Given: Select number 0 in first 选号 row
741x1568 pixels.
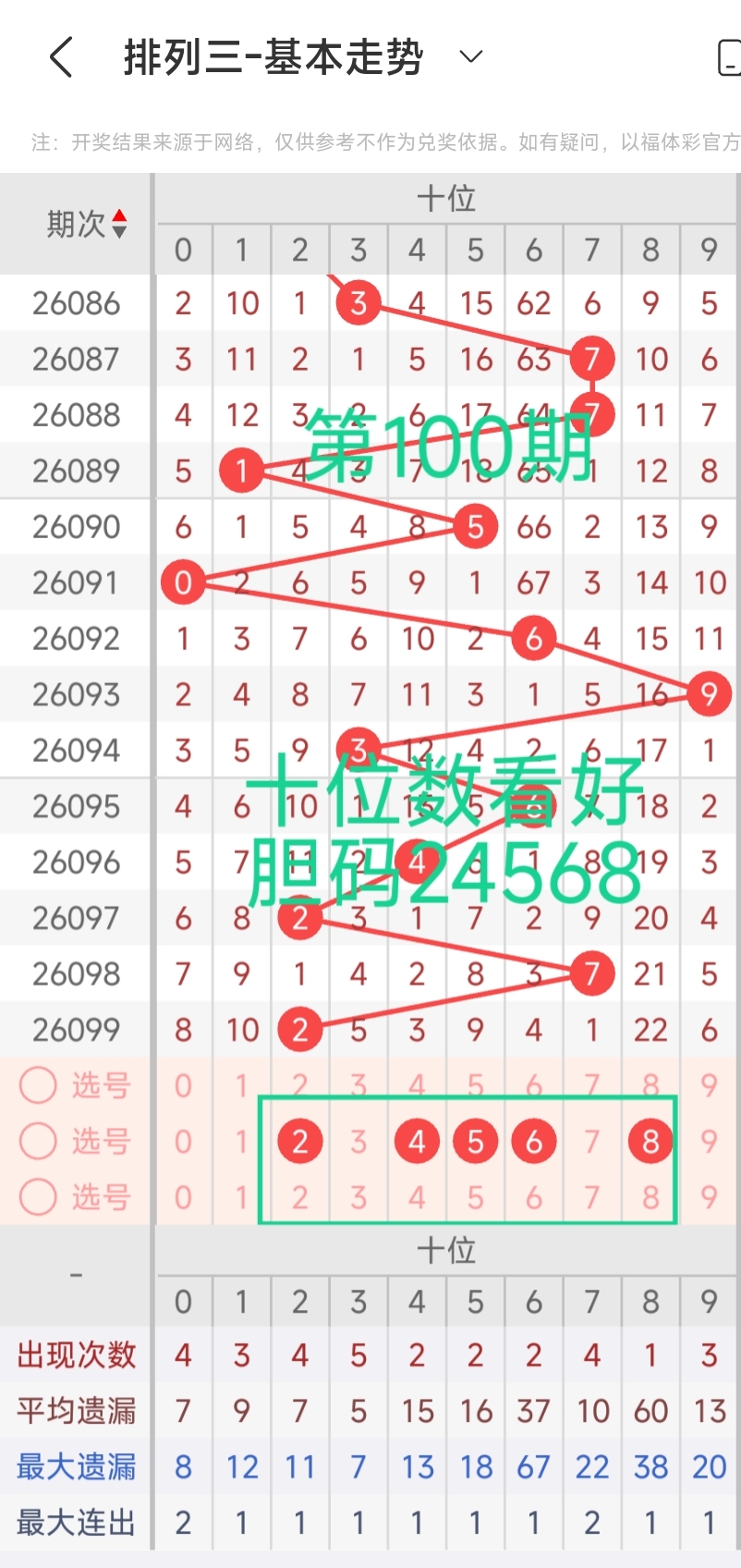Looking at the screenshot, I should [183, 1084].
